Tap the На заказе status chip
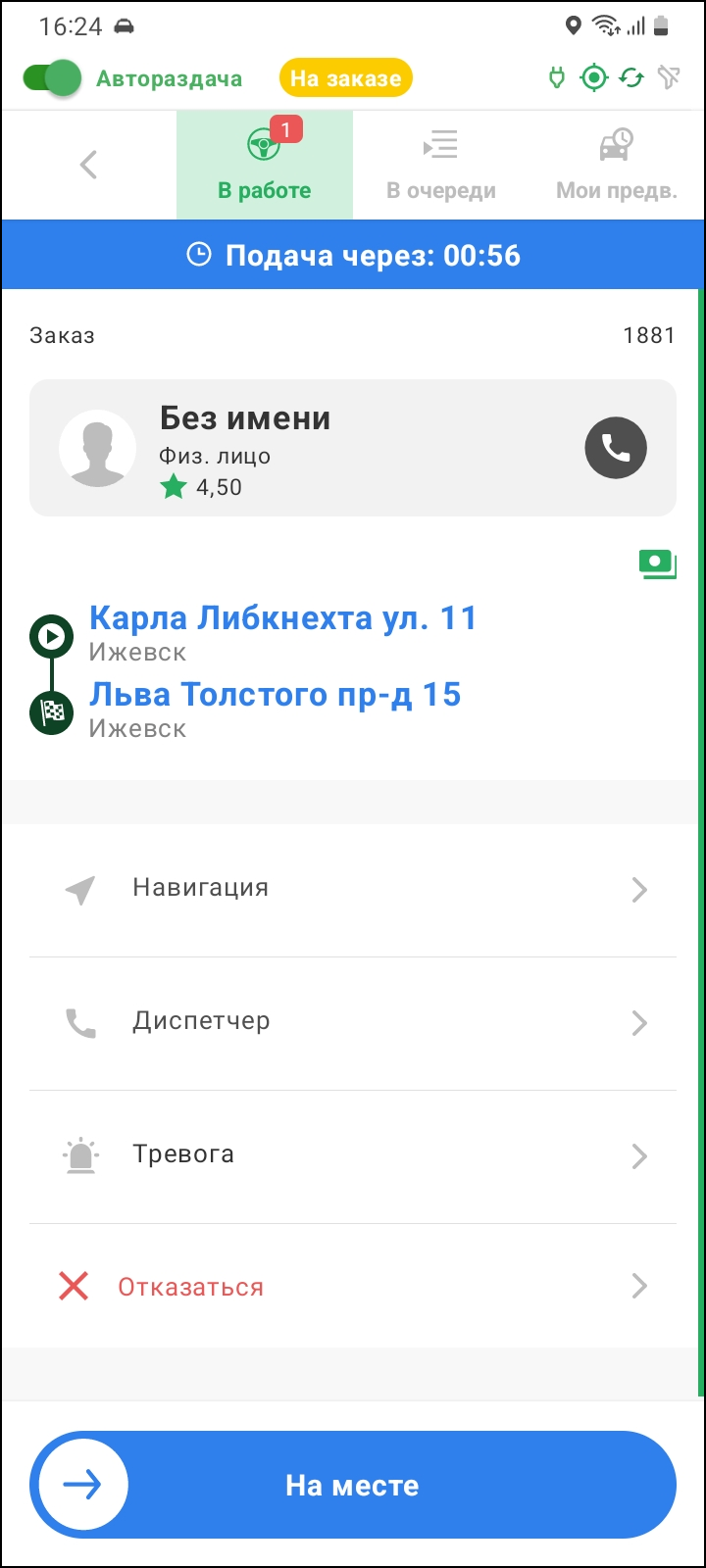This screenshot has height=1568, width=706. point(345,78)
